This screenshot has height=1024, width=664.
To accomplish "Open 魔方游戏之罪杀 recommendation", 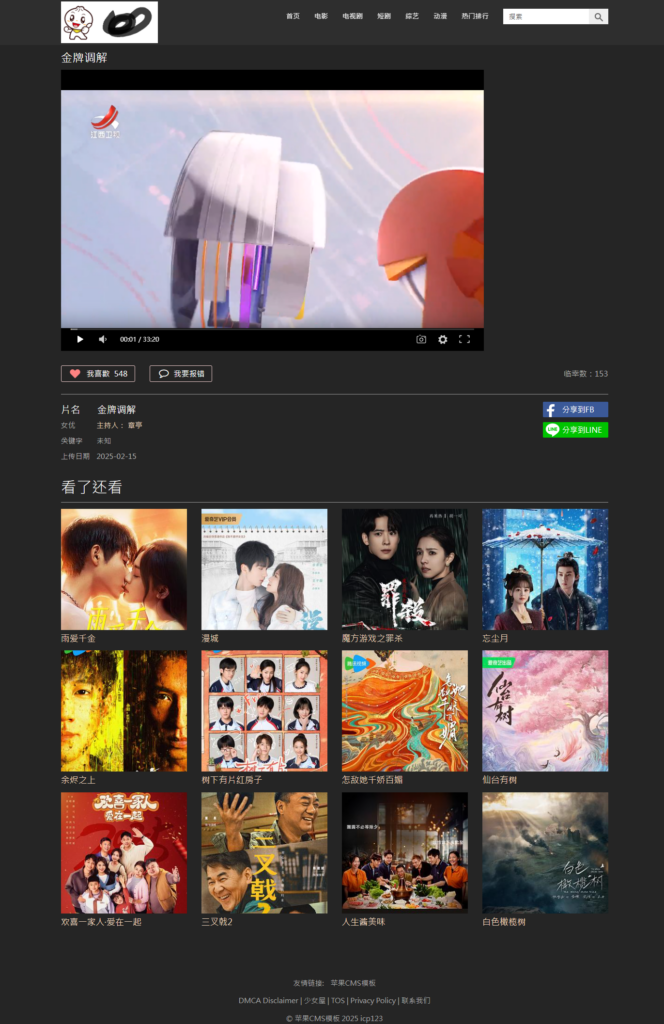I will [x=404, y=569].
